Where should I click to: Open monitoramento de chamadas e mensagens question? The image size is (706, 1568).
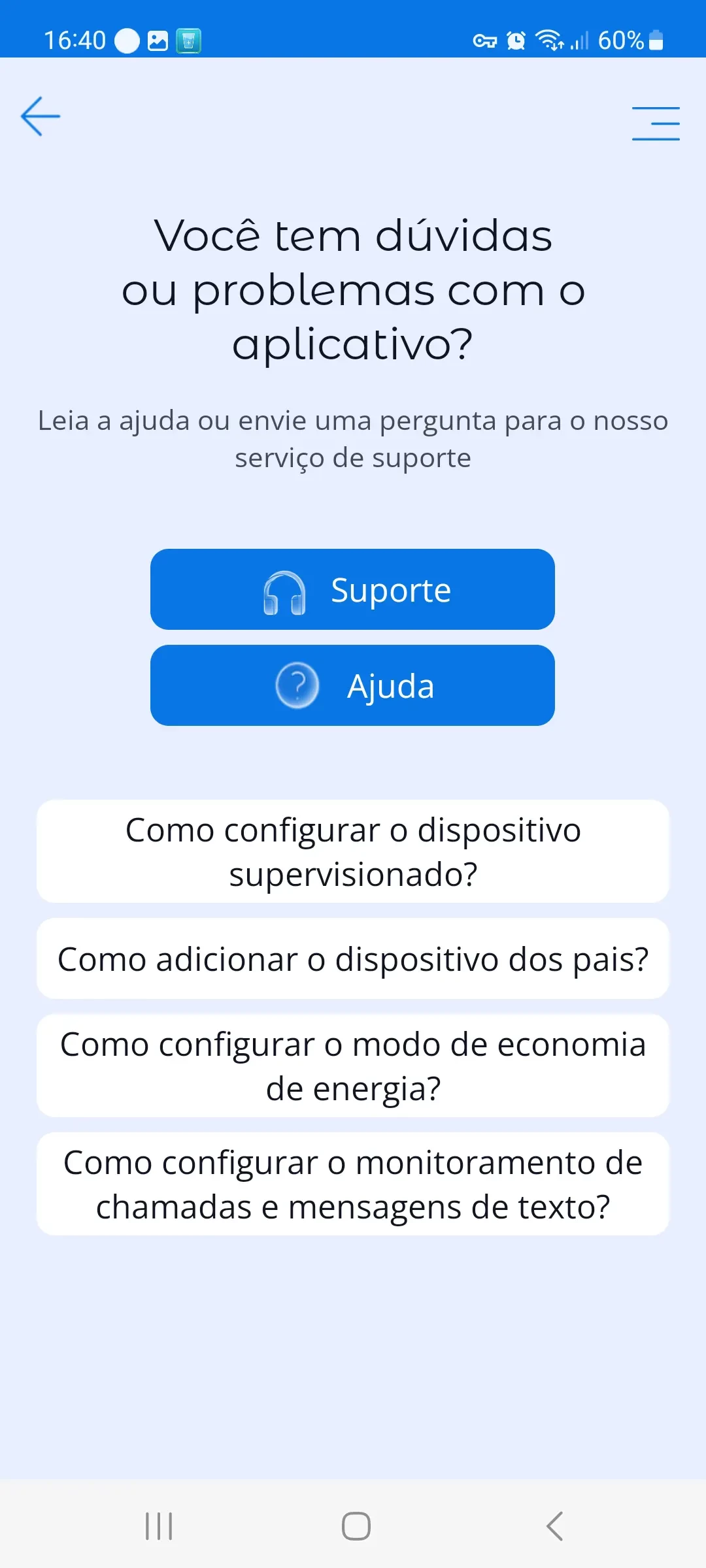point(353,1184)
